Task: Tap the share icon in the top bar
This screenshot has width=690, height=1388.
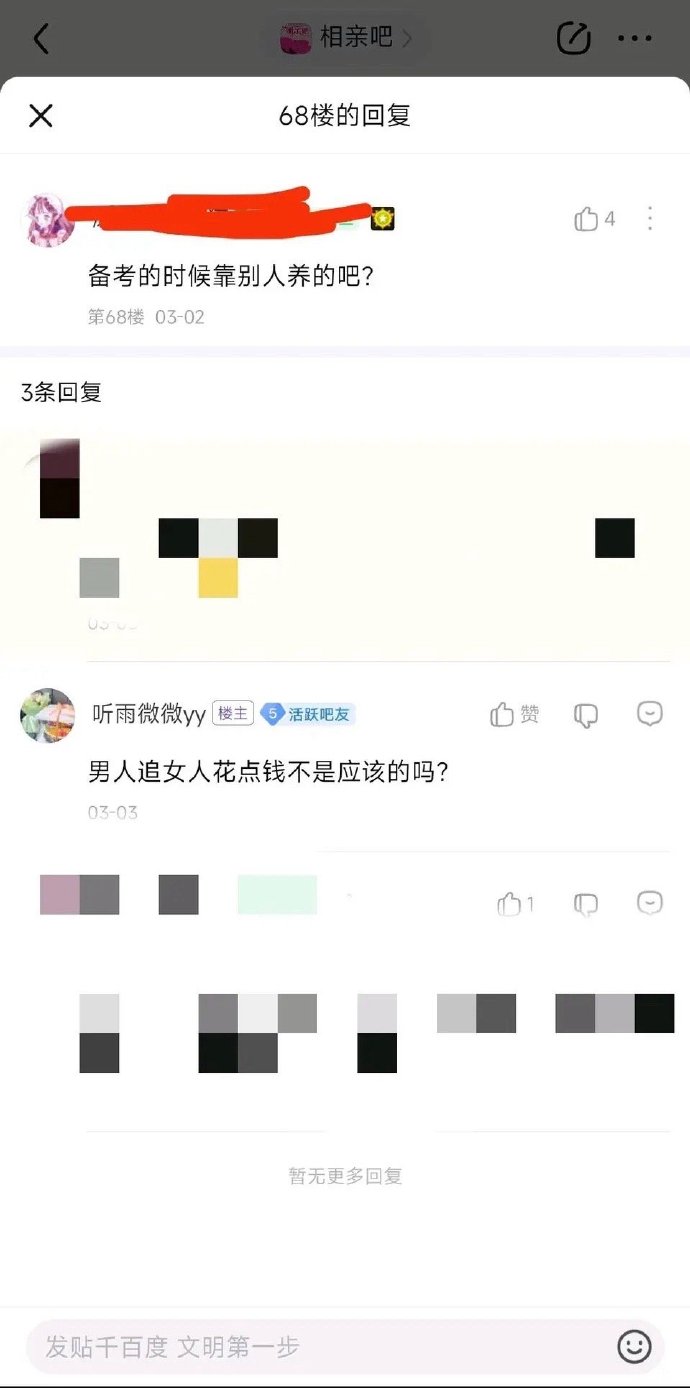Action: point(573,39)
